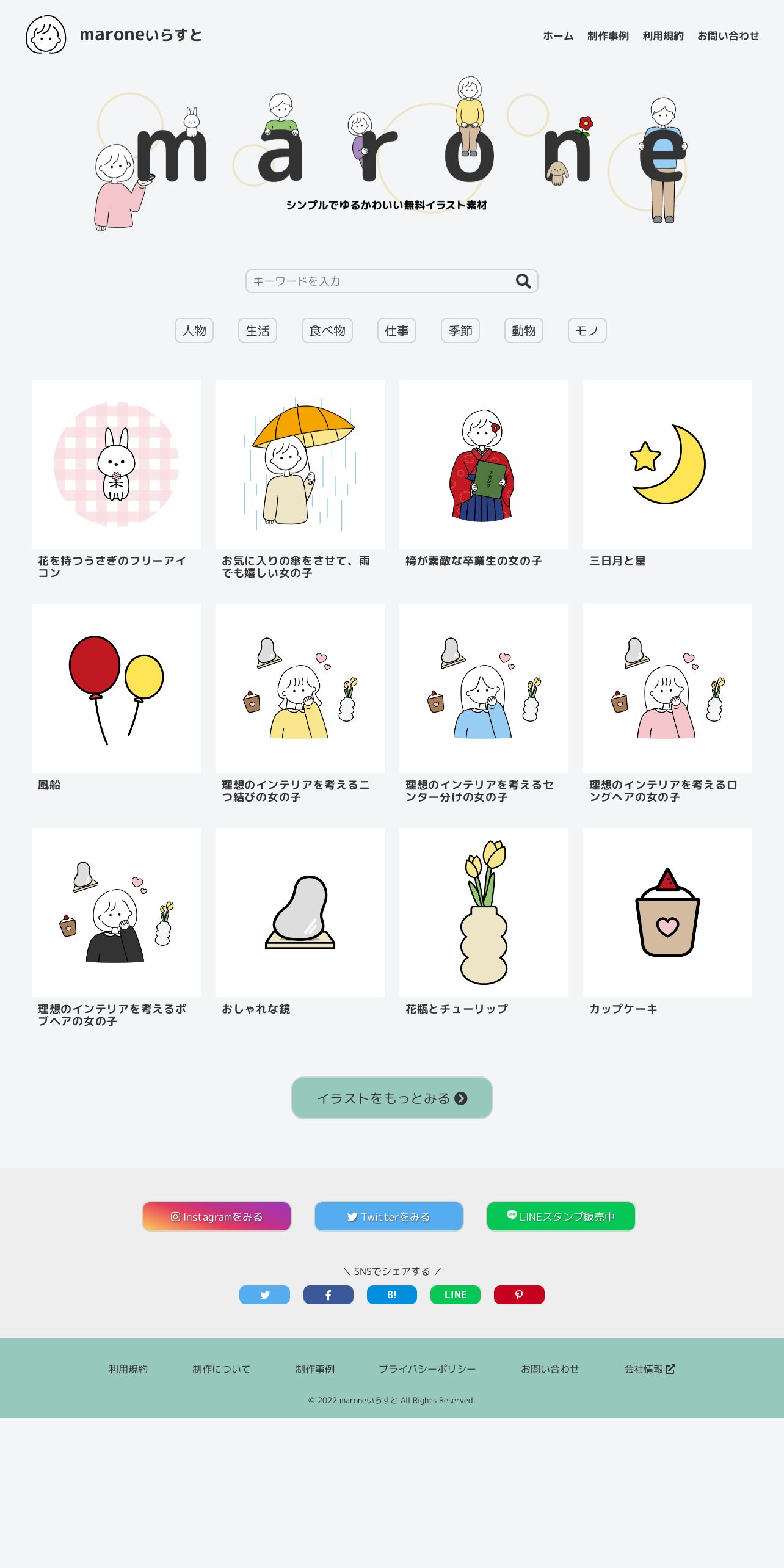Tap イラストをもっとみる button
Viewport: 784px width, 1568px height.
click(392, 1098)
